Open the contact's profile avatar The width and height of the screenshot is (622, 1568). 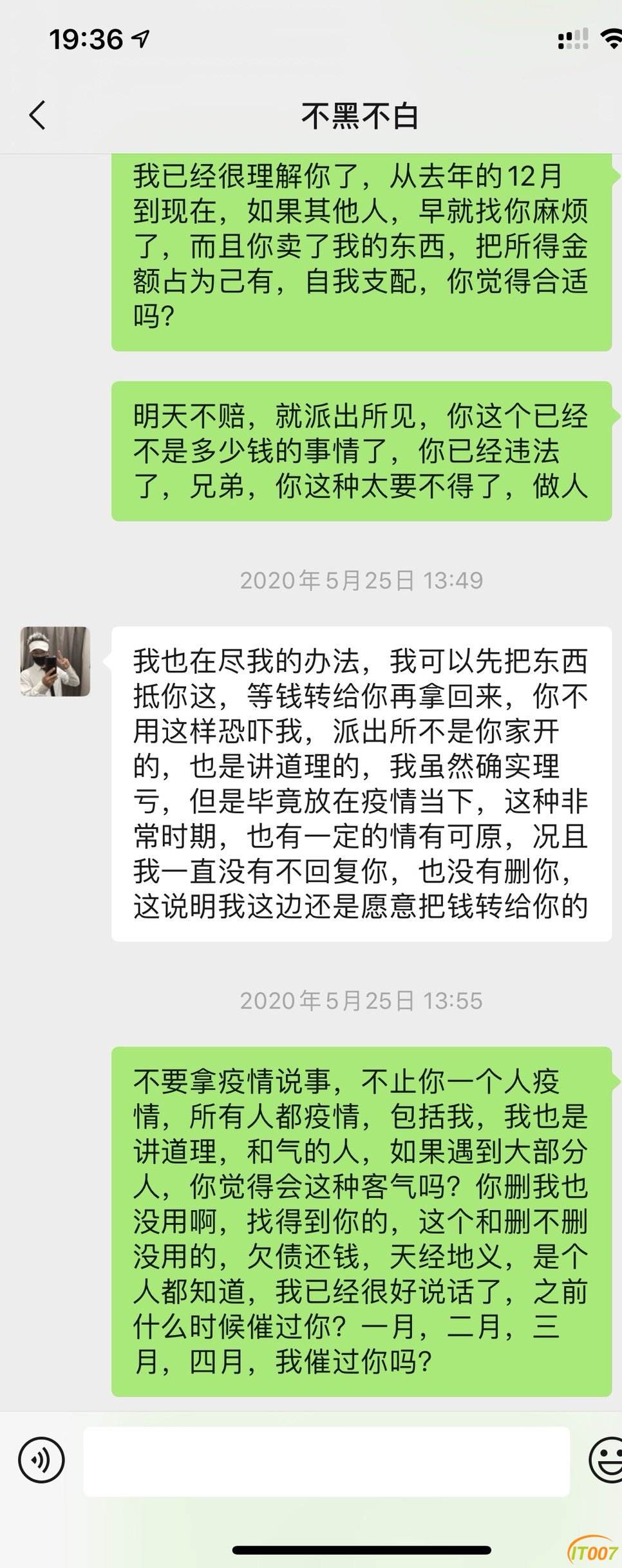pos(55,662)
